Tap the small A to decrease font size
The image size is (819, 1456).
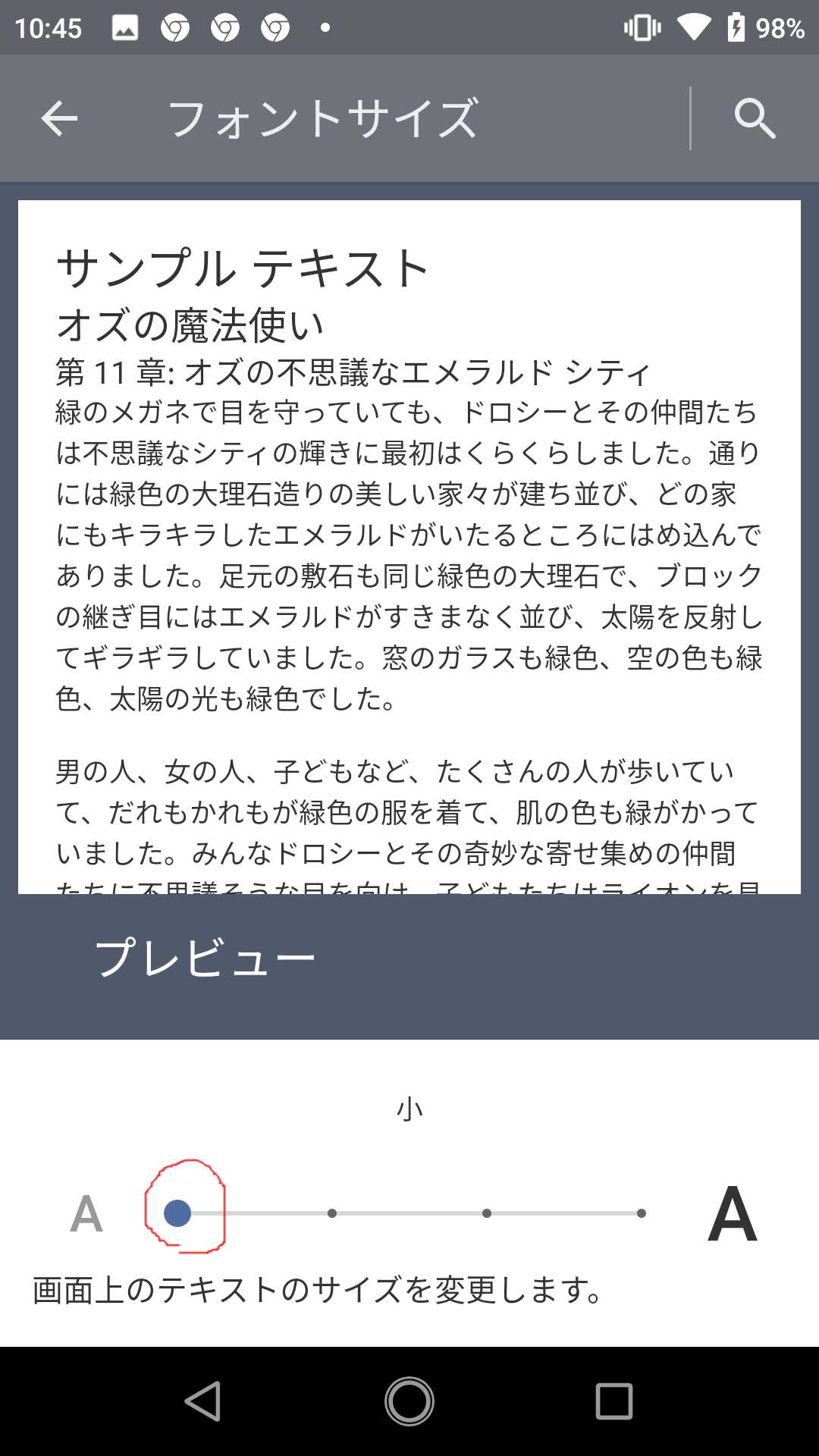click(86, 1213)
